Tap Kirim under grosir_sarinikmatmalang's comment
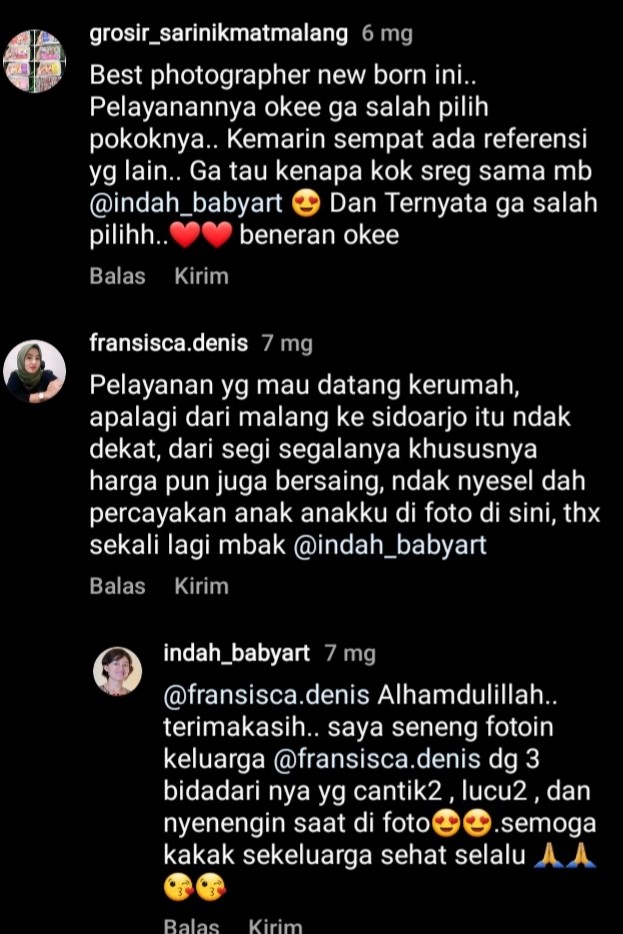Screen dimensions: 623x934 [x=201, y=276]
